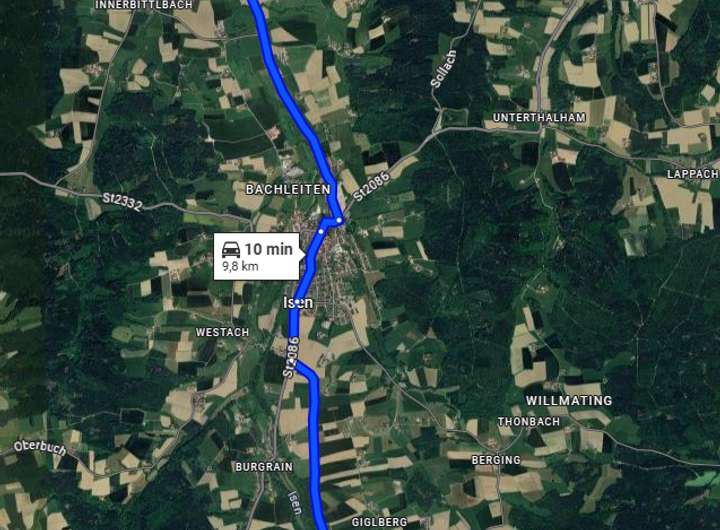720x530 pixels.
Task: Select the Isen town label
Action: pos(299,302)
